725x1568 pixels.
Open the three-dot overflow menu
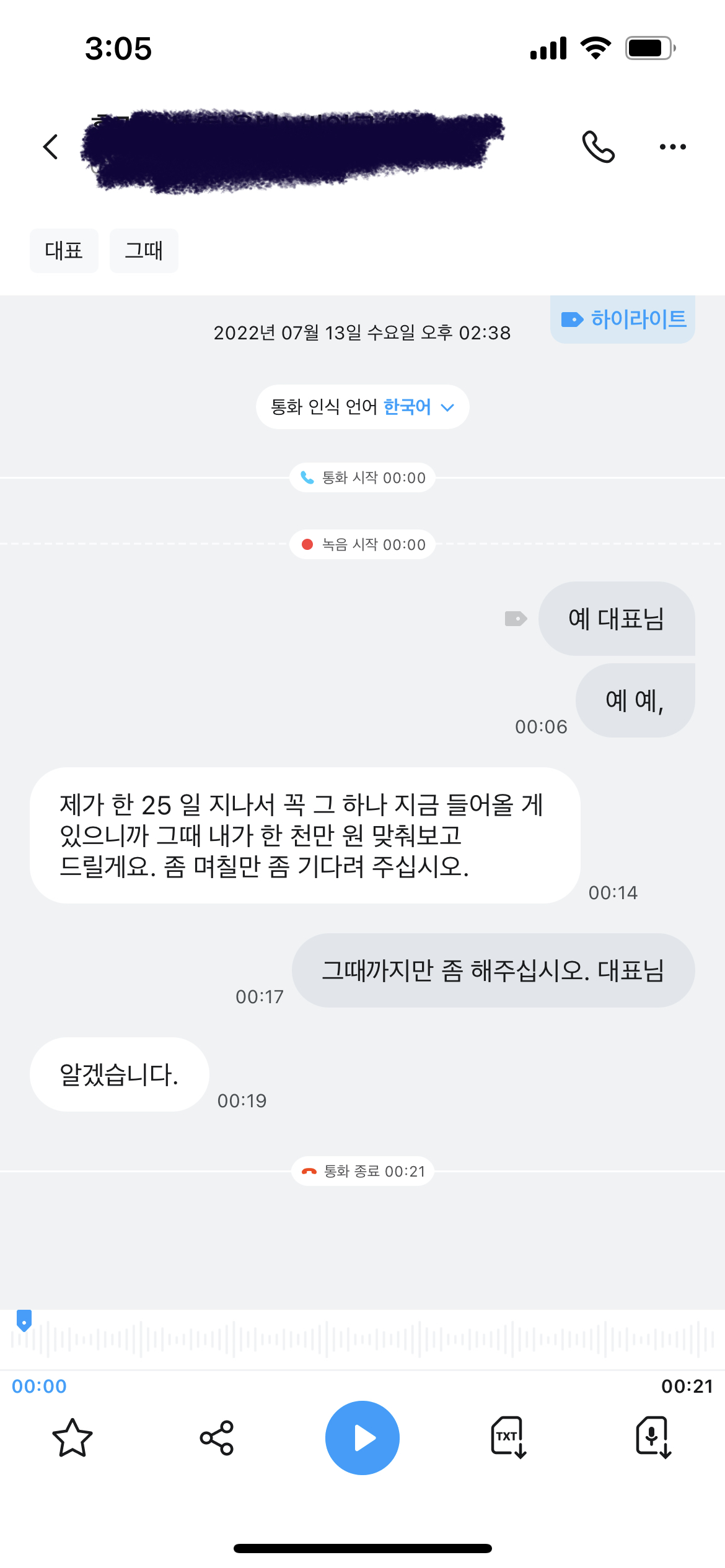tap(672, 147)
